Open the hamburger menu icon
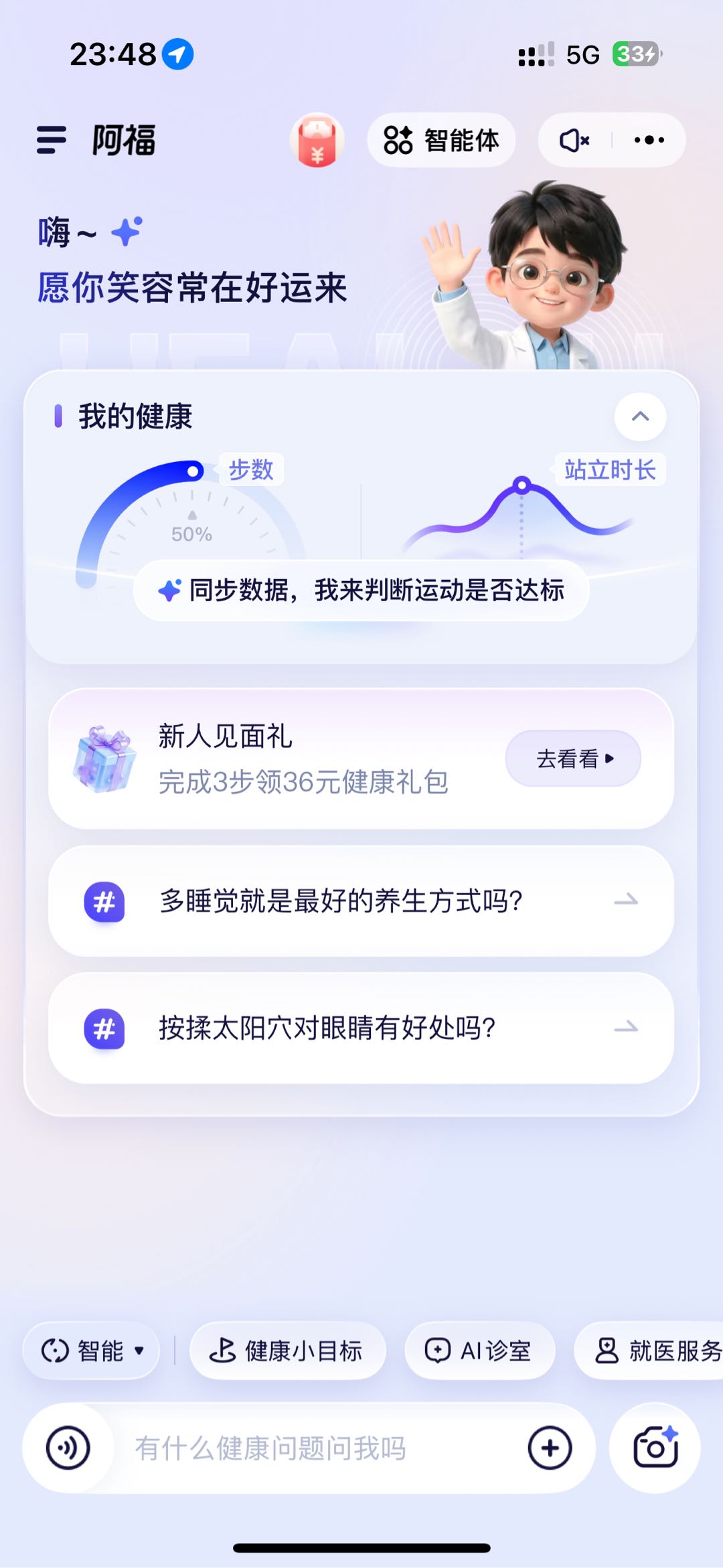 tap(51, 140)
